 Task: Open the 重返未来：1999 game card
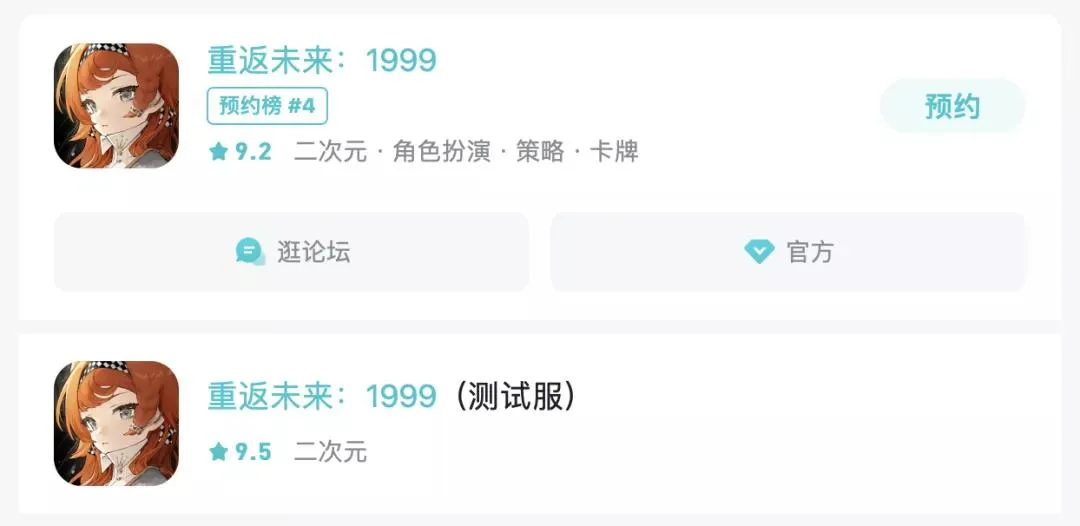[322, 61]
